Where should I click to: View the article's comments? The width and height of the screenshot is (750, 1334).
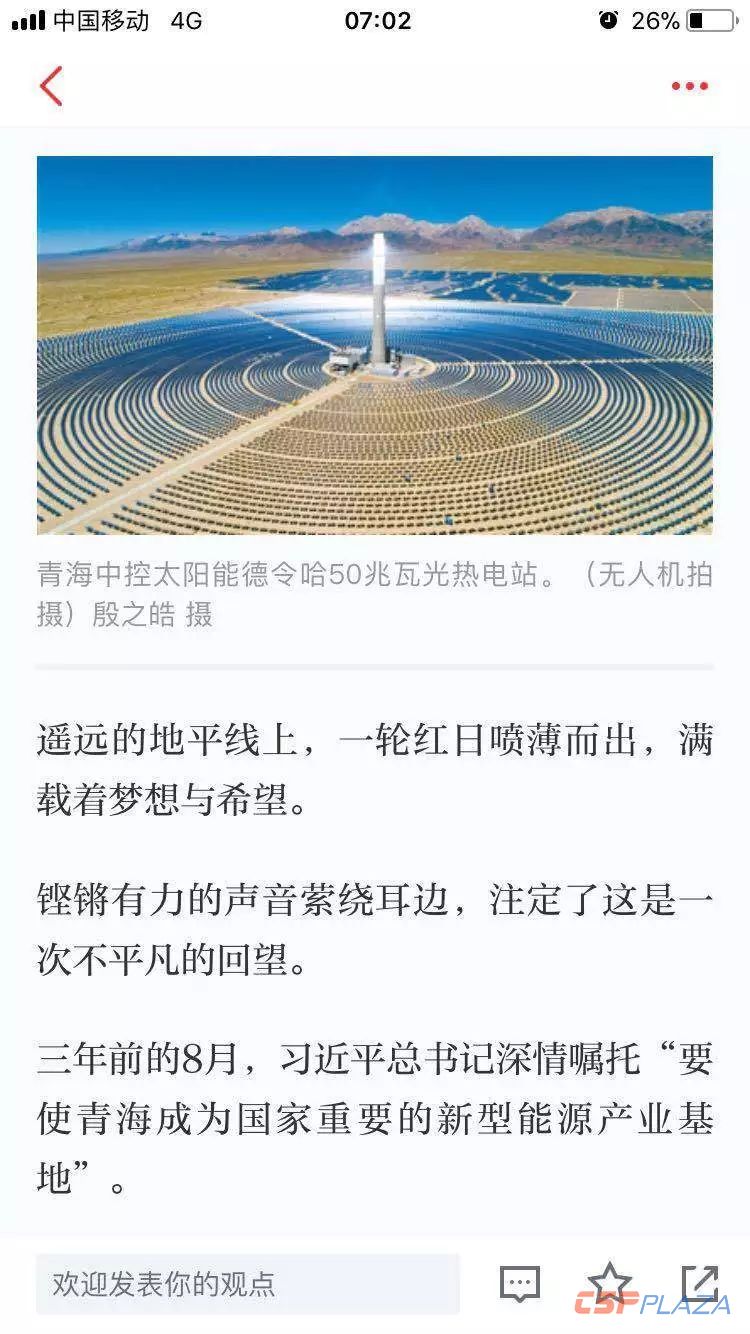tap(520, 1284)
